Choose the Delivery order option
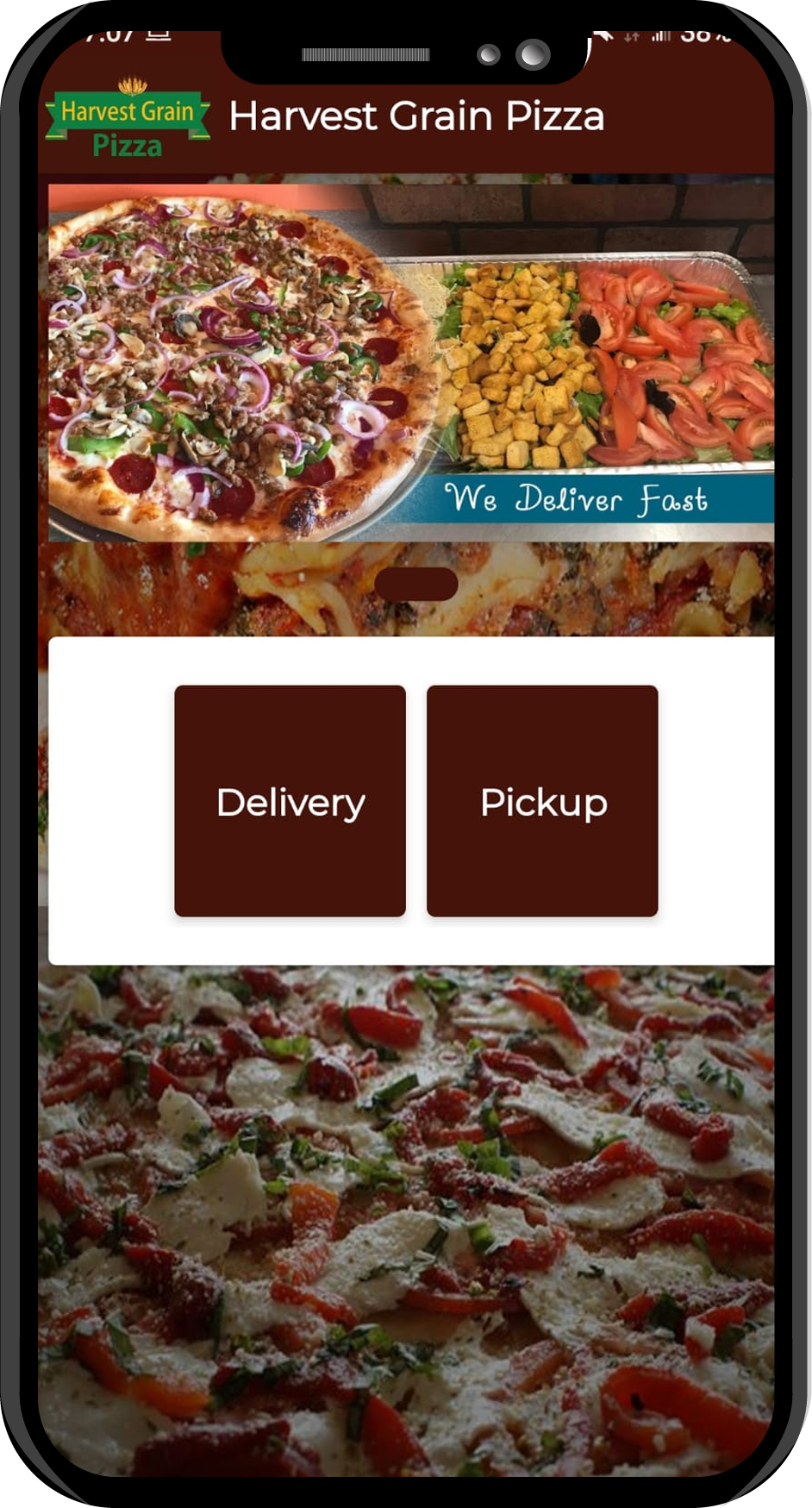Image resolution: width=812 pixels, height=1508 pixels. point(290,800)
